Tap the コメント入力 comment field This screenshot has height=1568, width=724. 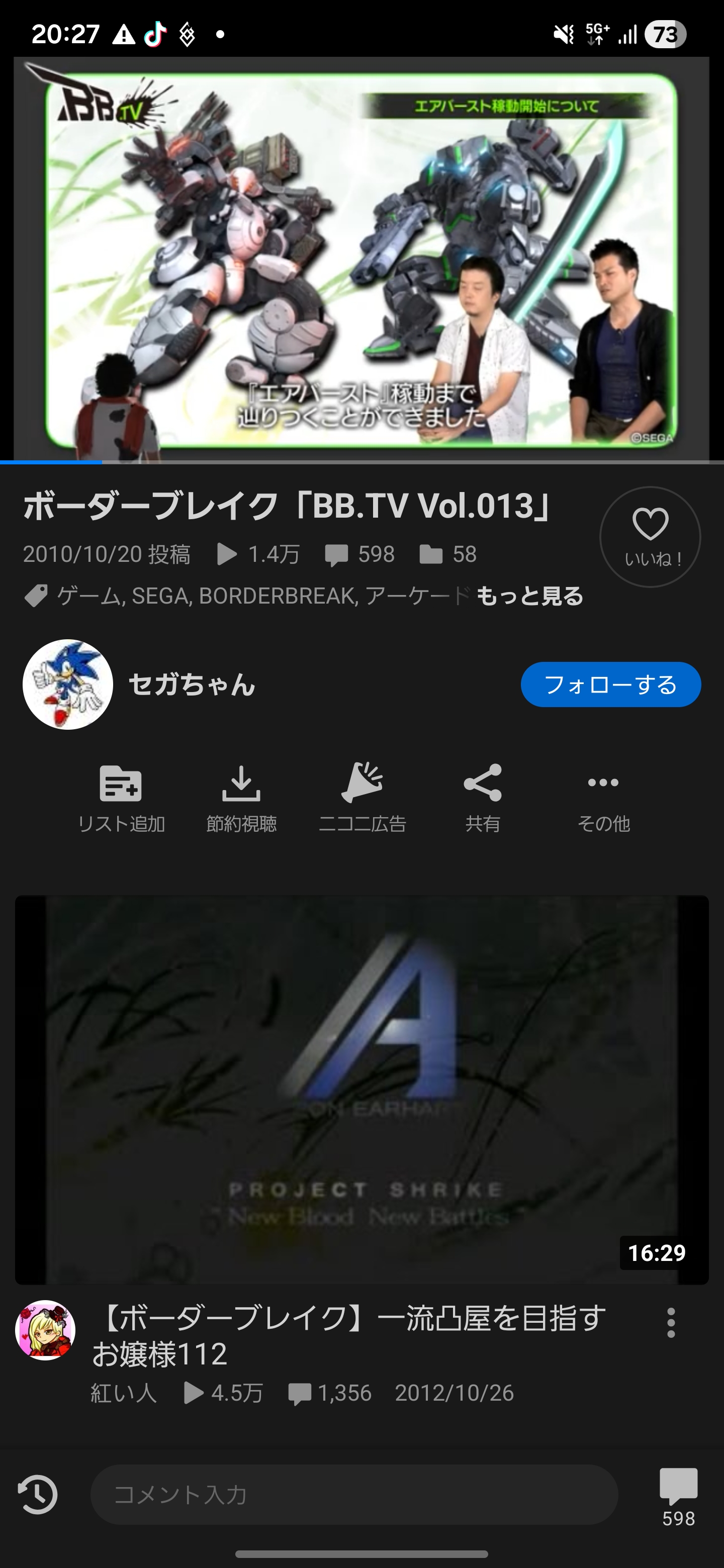click(x=354, y=1494)
